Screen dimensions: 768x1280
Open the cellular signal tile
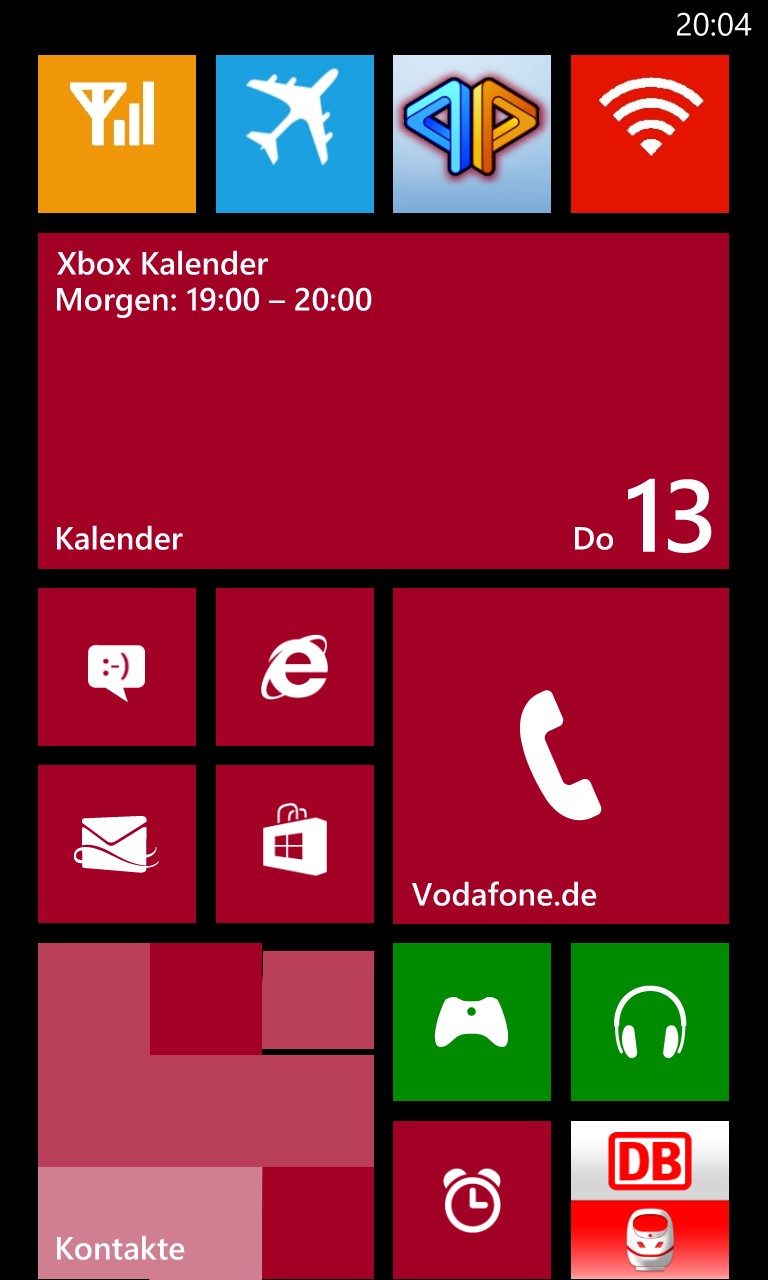pos(117,134)
